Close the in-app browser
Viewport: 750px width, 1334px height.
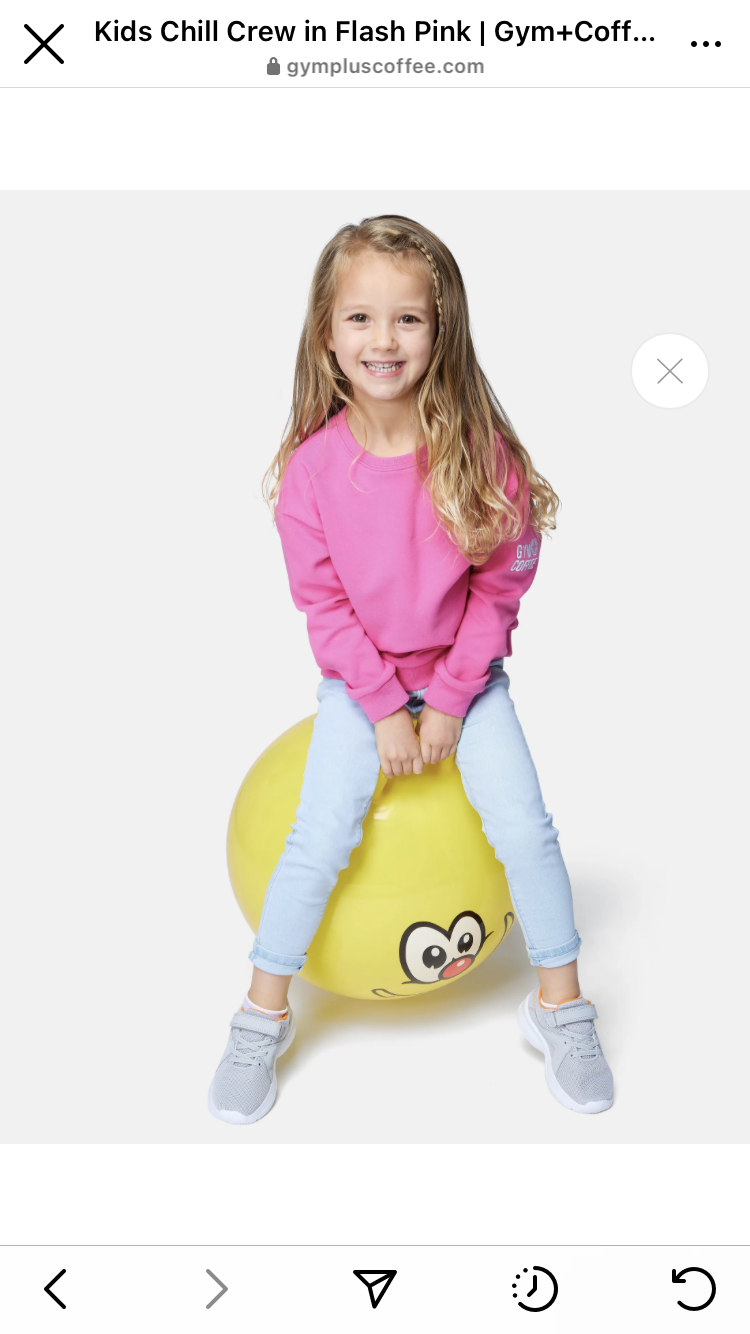point(44,44)
